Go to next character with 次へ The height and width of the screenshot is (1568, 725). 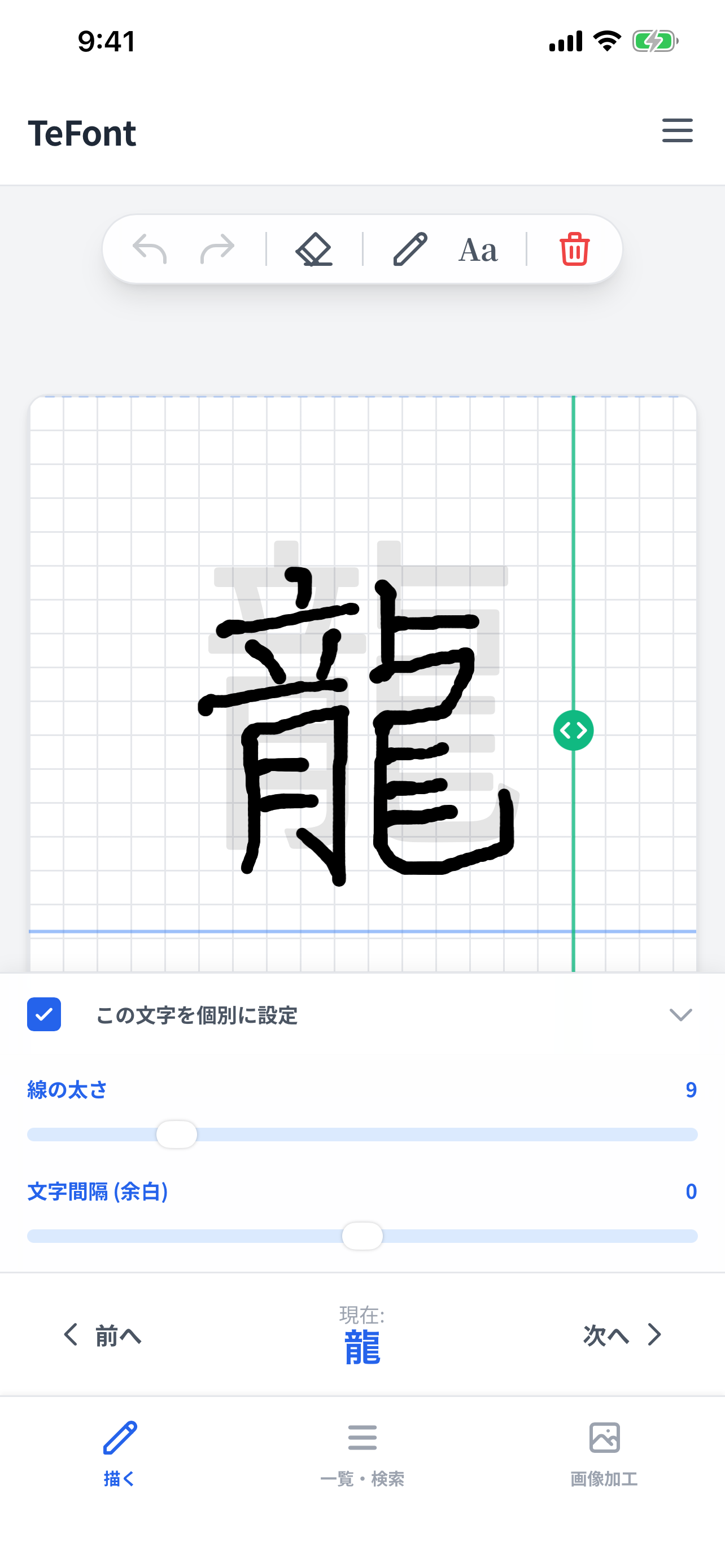point(621,1335)
